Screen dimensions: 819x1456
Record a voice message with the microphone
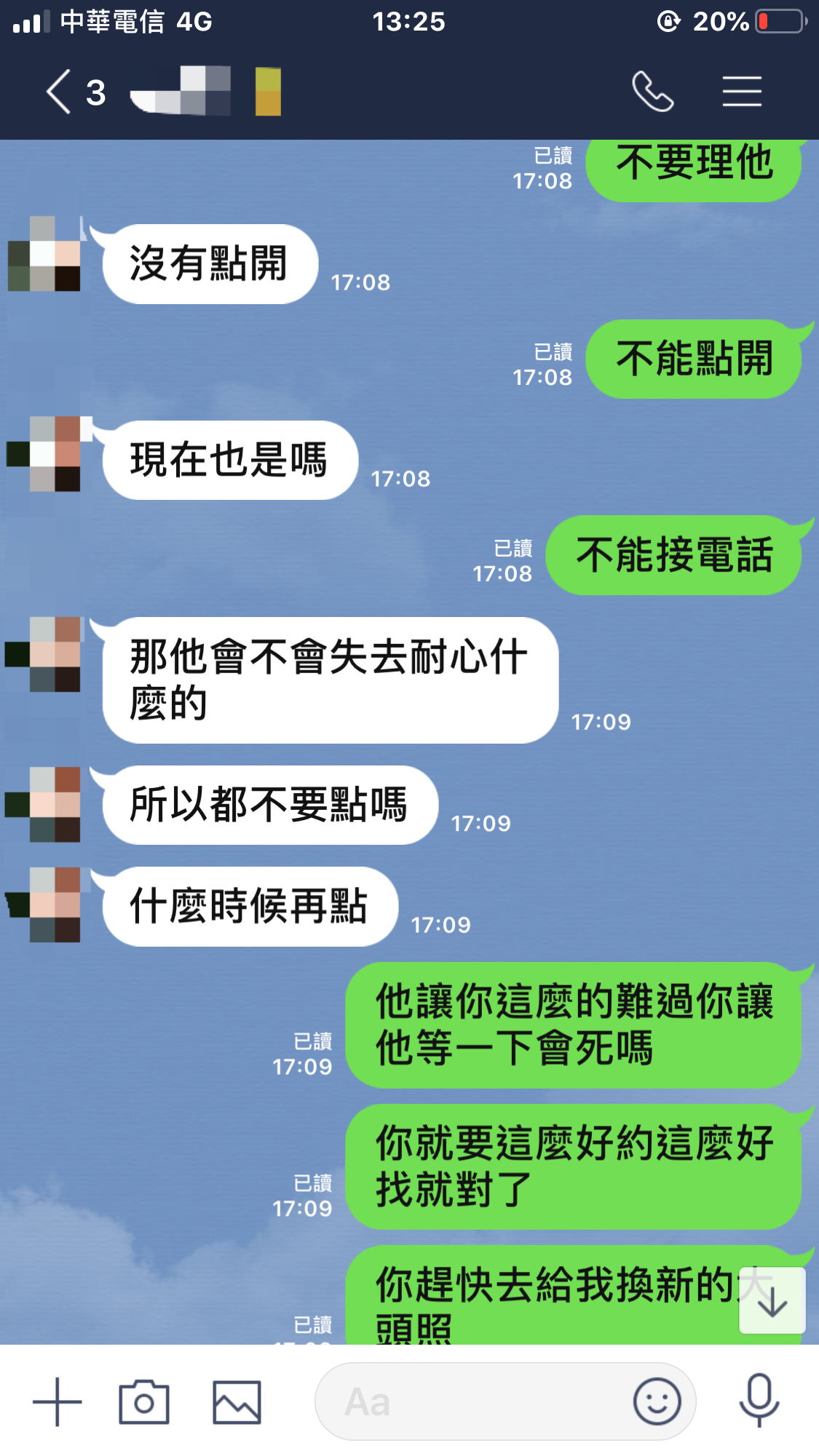coord(759,1400)
